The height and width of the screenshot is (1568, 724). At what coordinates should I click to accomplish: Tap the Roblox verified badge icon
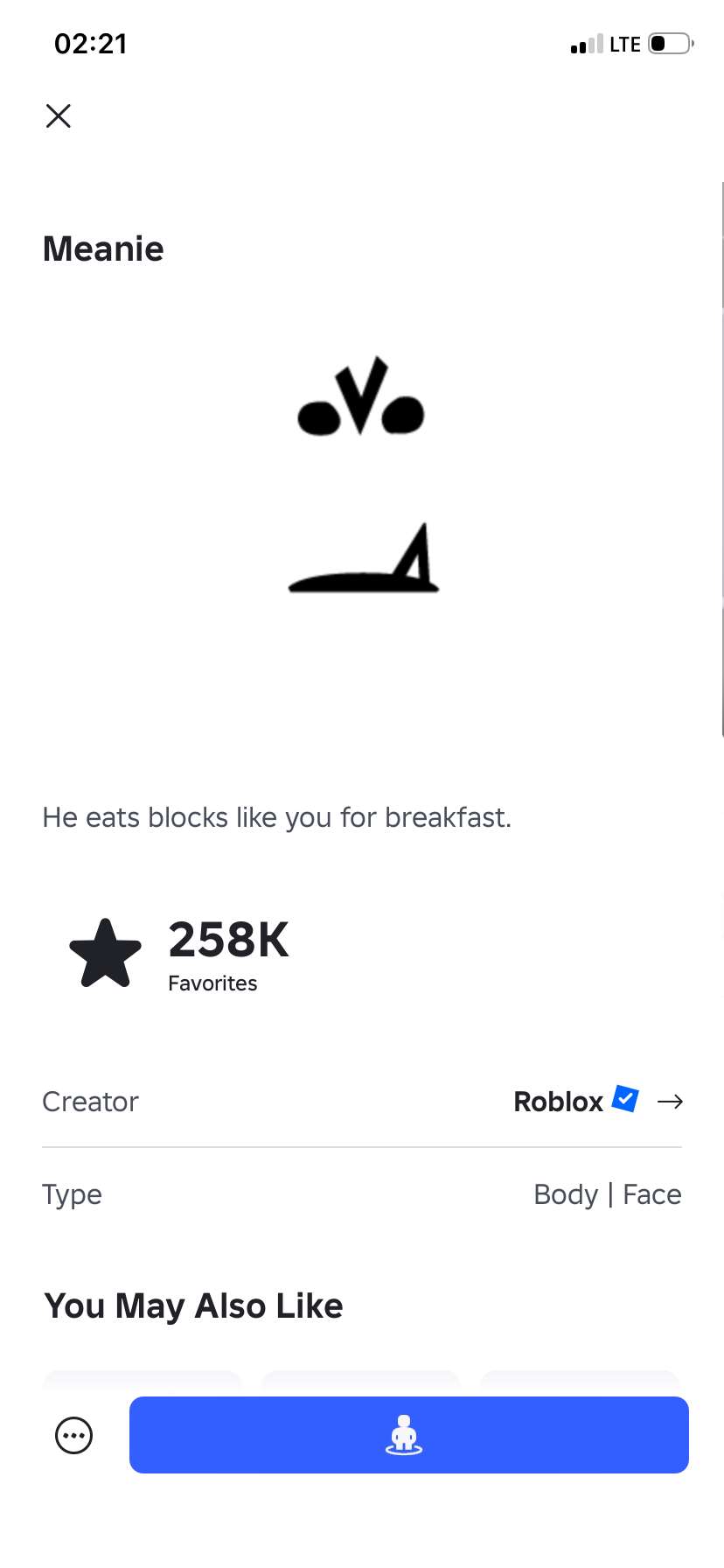(x=623, y=1100)
